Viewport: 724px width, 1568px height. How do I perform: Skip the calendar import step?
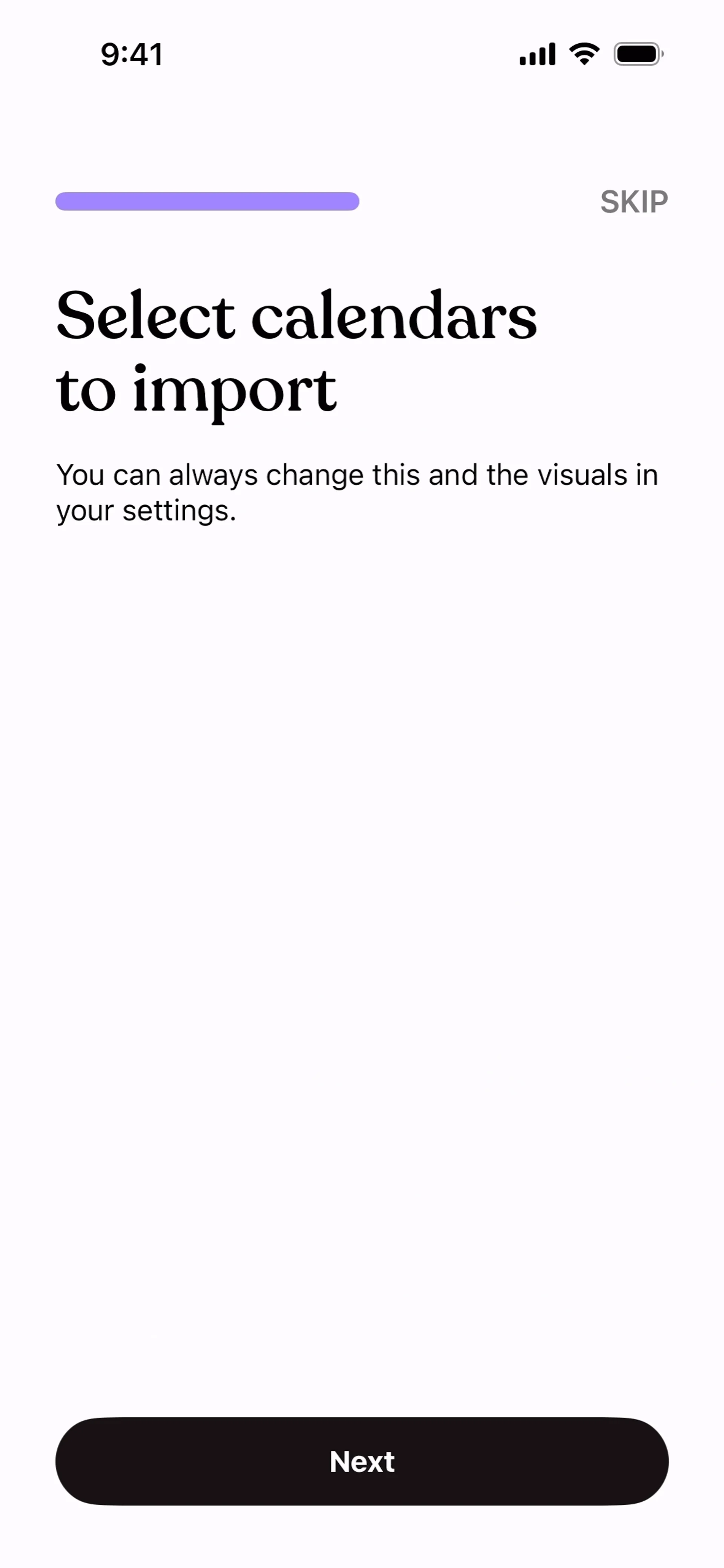click(633, 202)
